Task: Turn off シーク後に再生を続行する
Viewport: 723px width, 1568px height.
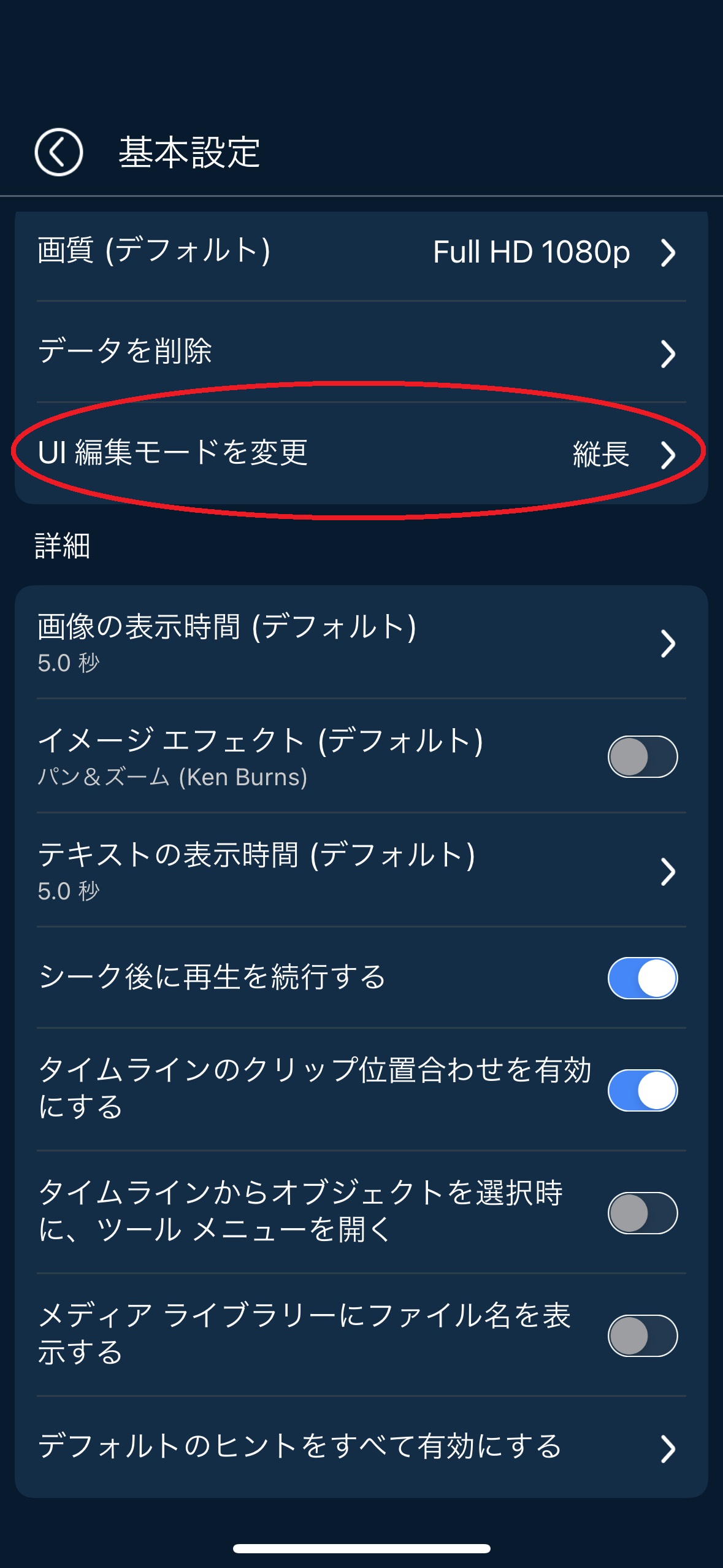Action: coord(642,978)
